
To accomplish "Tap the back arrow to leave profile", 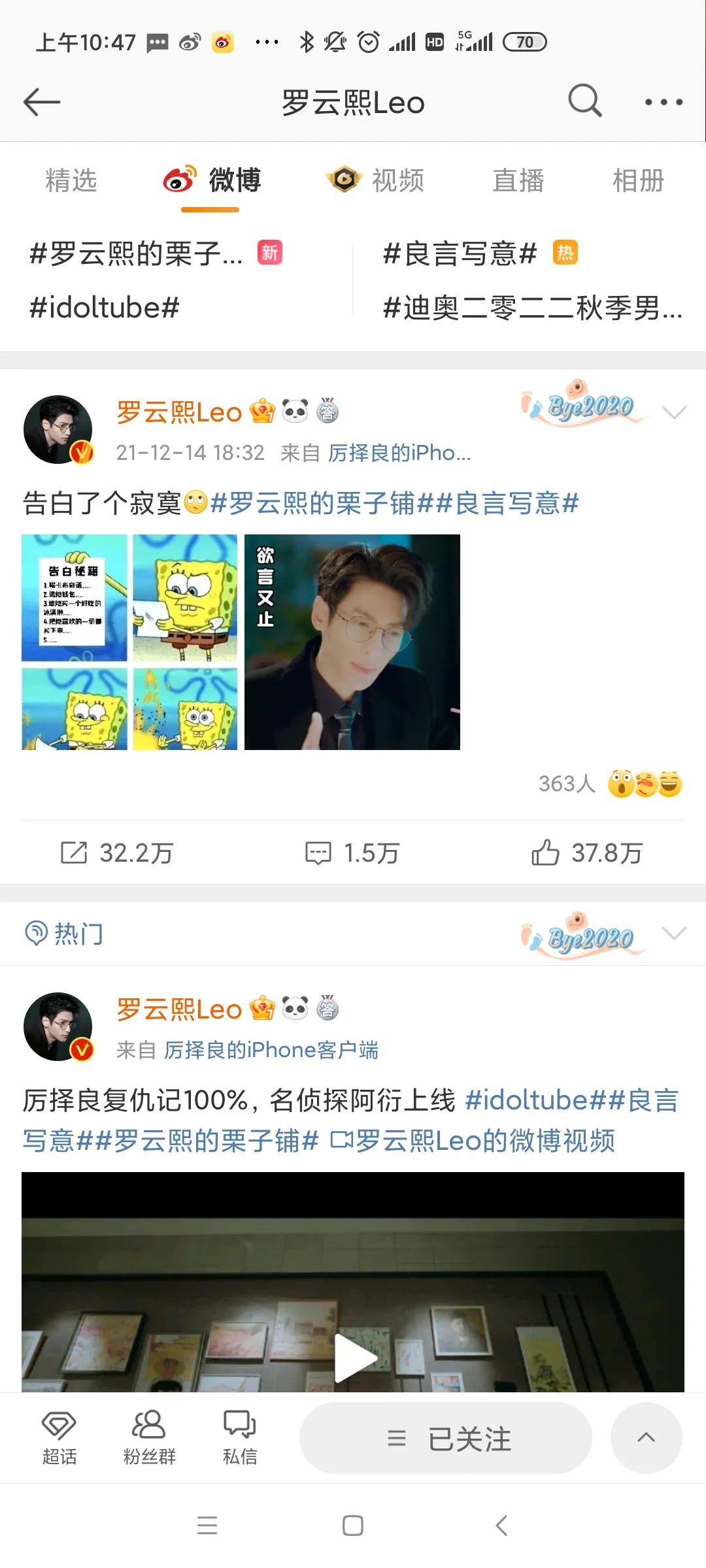I will tap(41, 102).
